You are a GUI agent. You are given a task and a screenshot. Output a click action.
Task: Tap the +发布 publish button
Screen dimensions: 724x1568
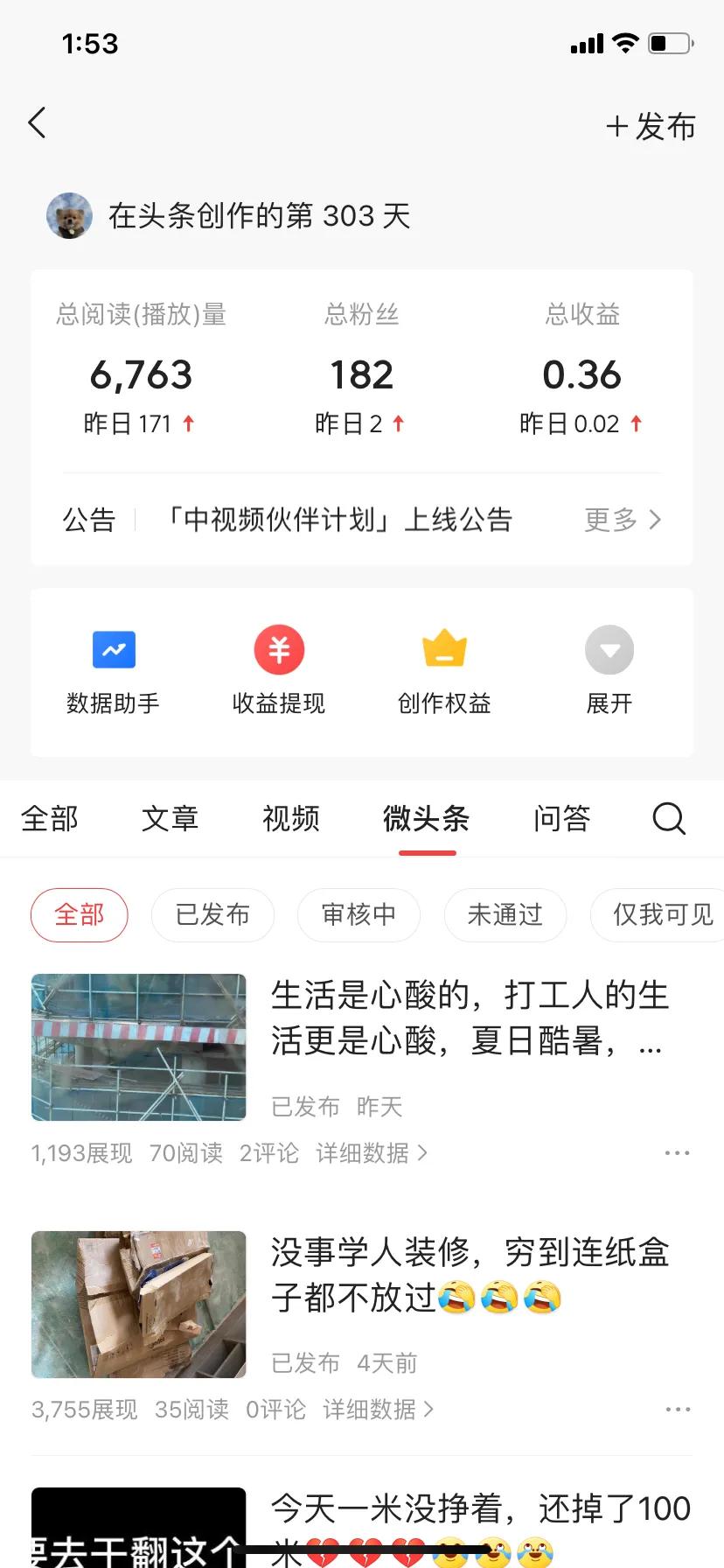click(651, 126)
